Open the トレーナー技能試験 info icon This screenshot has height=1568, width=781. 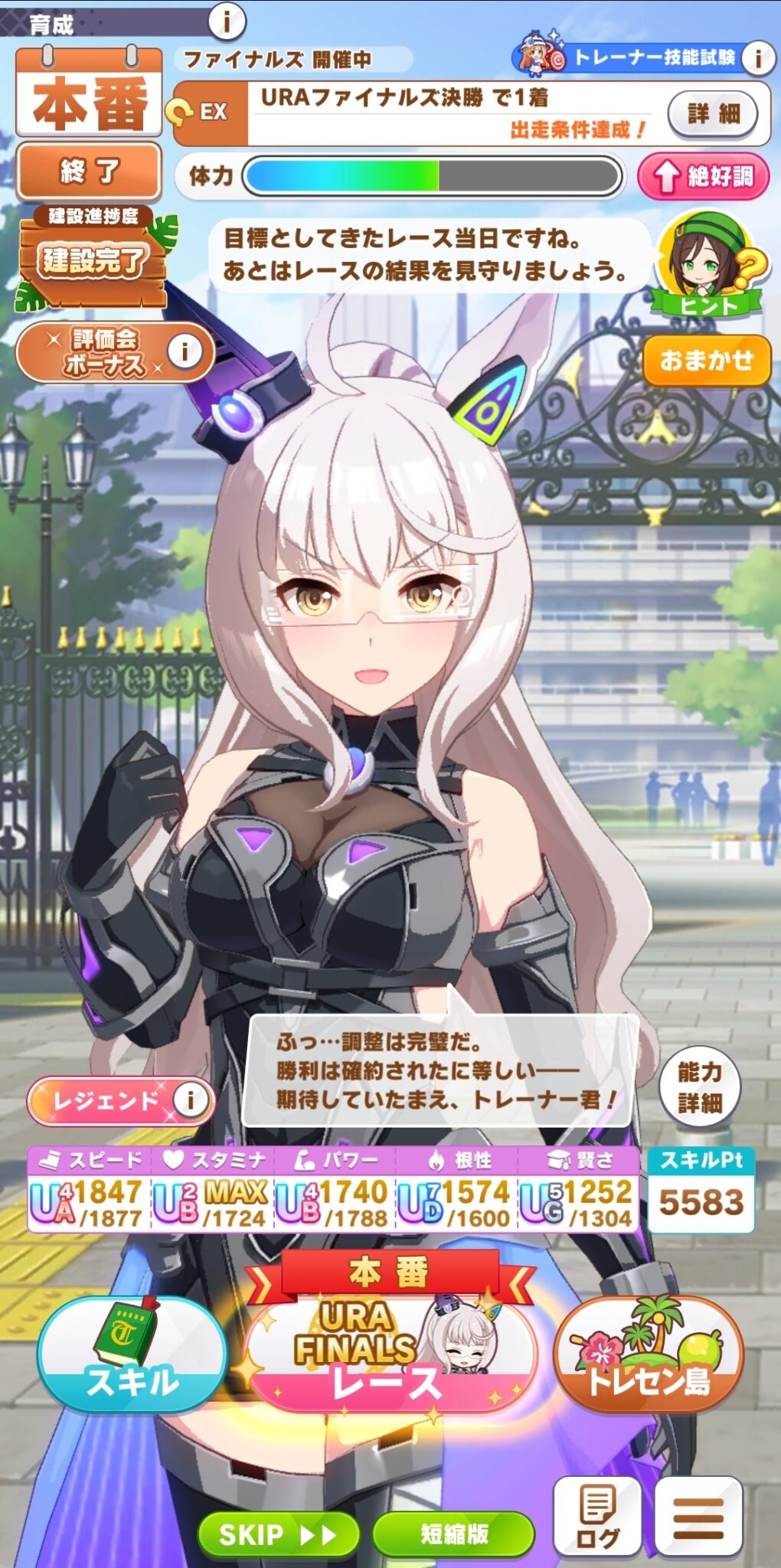[757, 57]
